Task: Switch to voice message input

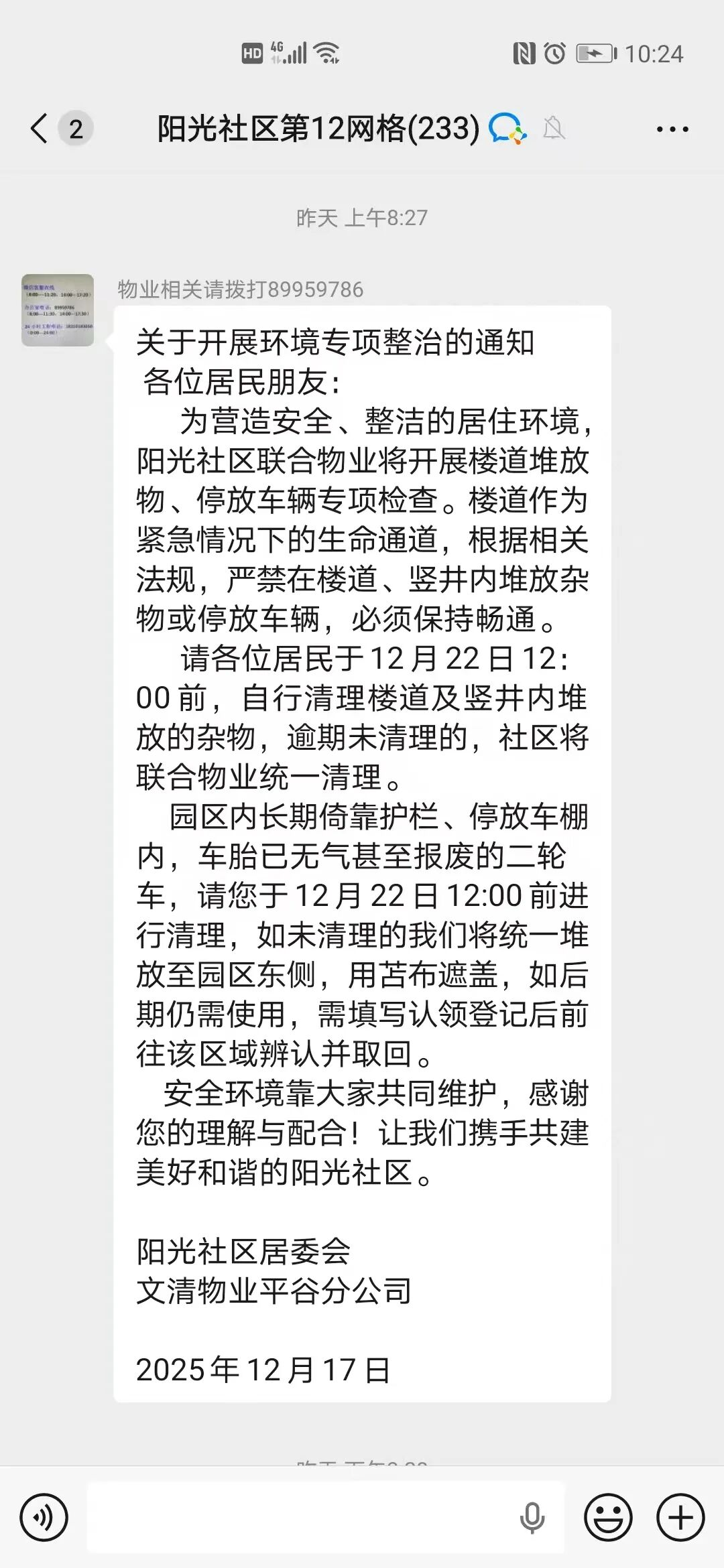Action: (x=44, y=1518)
